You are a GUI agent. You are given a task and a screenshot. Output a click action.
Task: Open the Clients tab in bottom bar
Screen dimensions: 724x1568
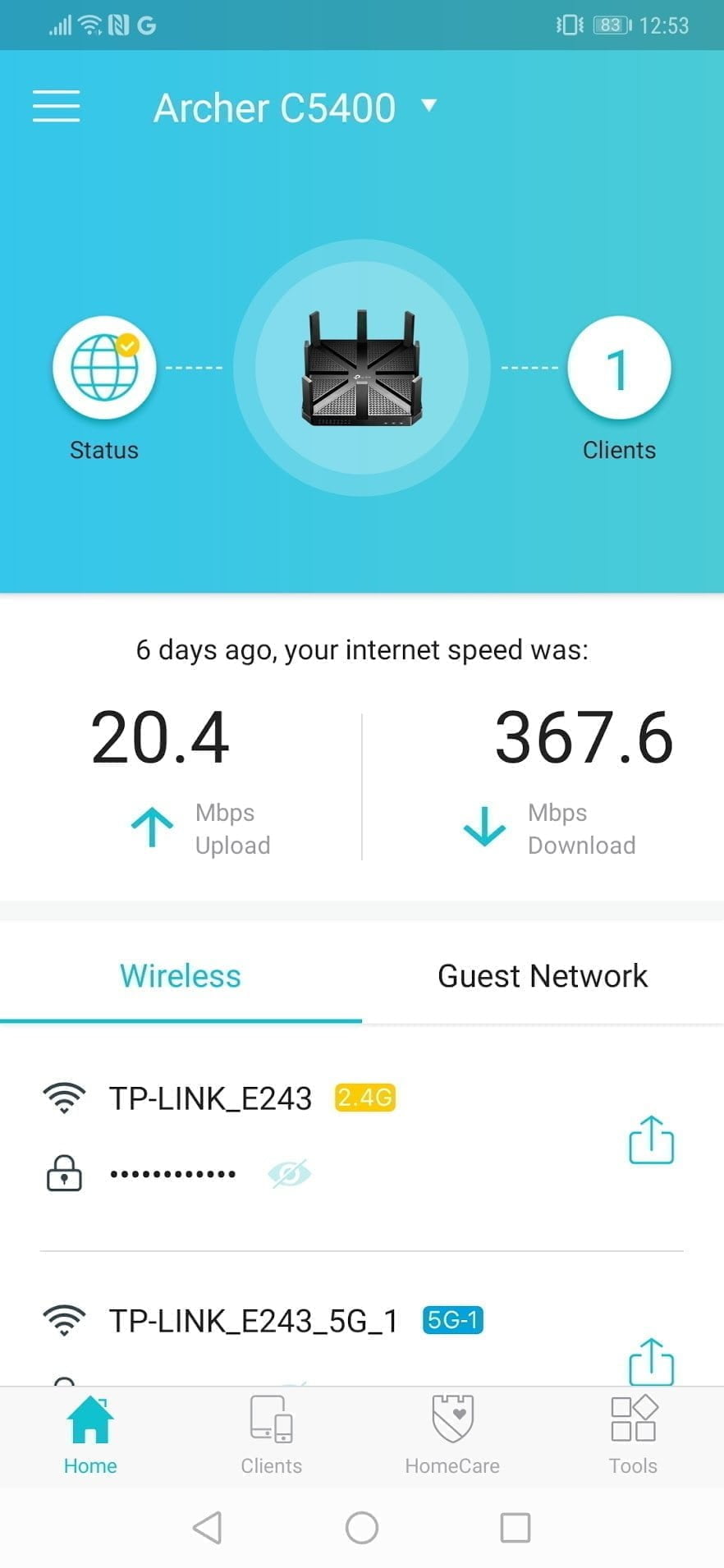coord(272,1435)
